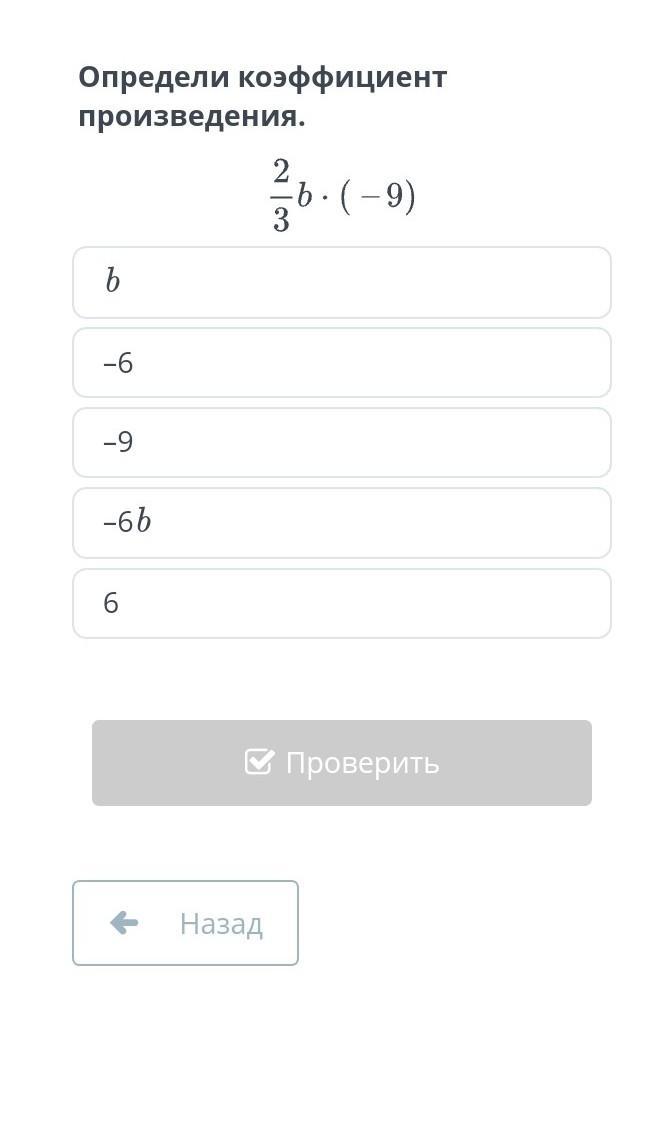The width and height of the screenshot is (648, 1146).
Task: Select the answer –6b
Action: click(x=342, y=523)
